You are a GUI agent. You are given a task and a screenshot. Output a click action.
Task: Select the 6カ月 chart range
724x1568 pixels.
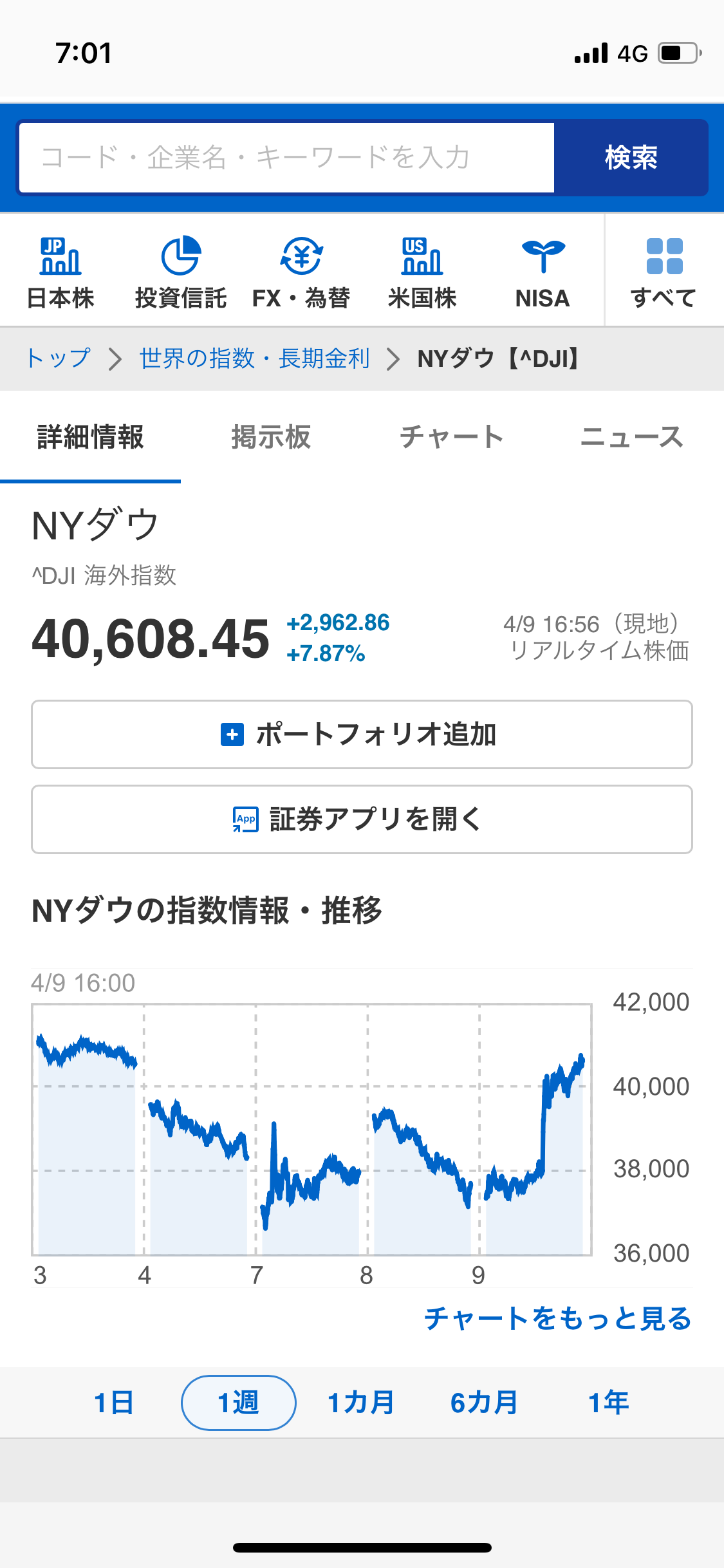[x=485, y=1403]
